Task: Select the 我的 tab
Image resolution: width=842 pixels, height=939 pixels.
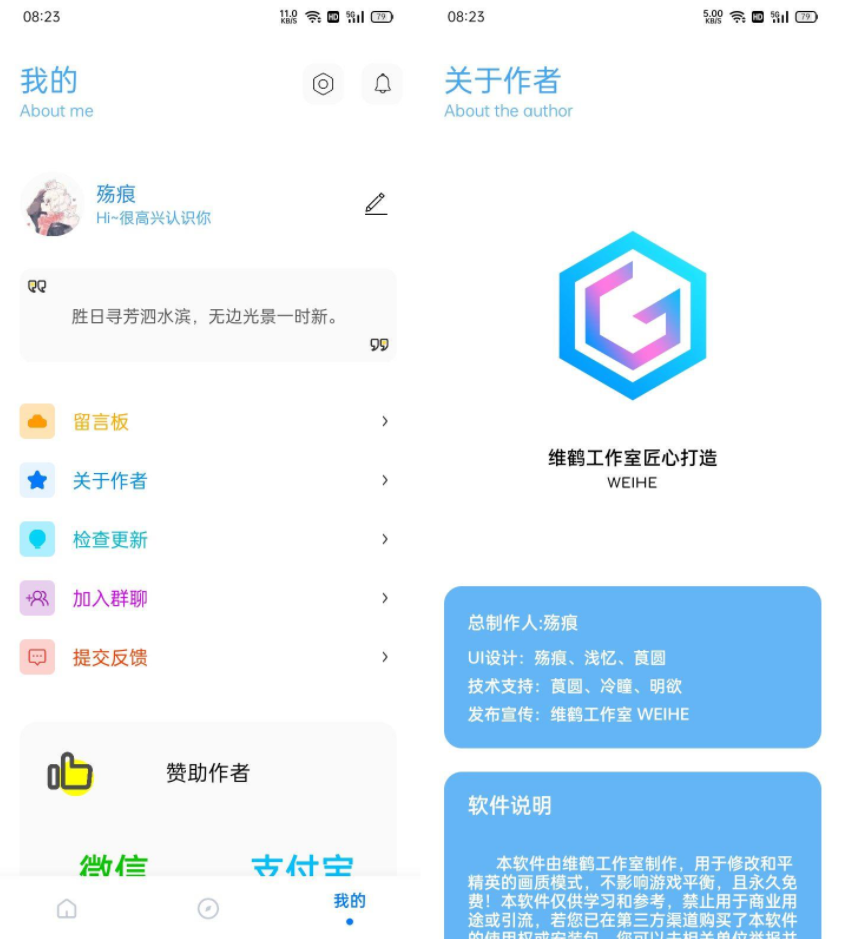Action: coord(349,906)
